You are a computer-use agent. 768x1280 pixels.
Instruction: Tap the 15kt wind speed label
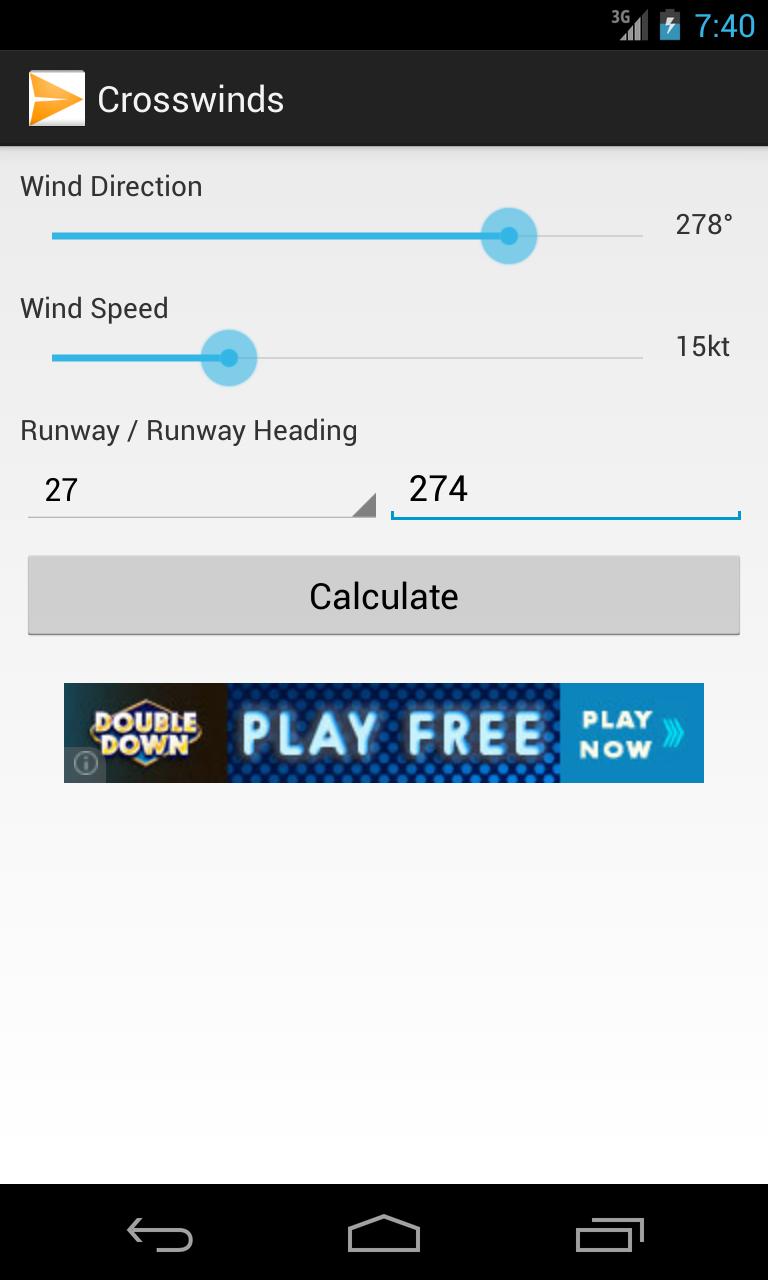703,347
